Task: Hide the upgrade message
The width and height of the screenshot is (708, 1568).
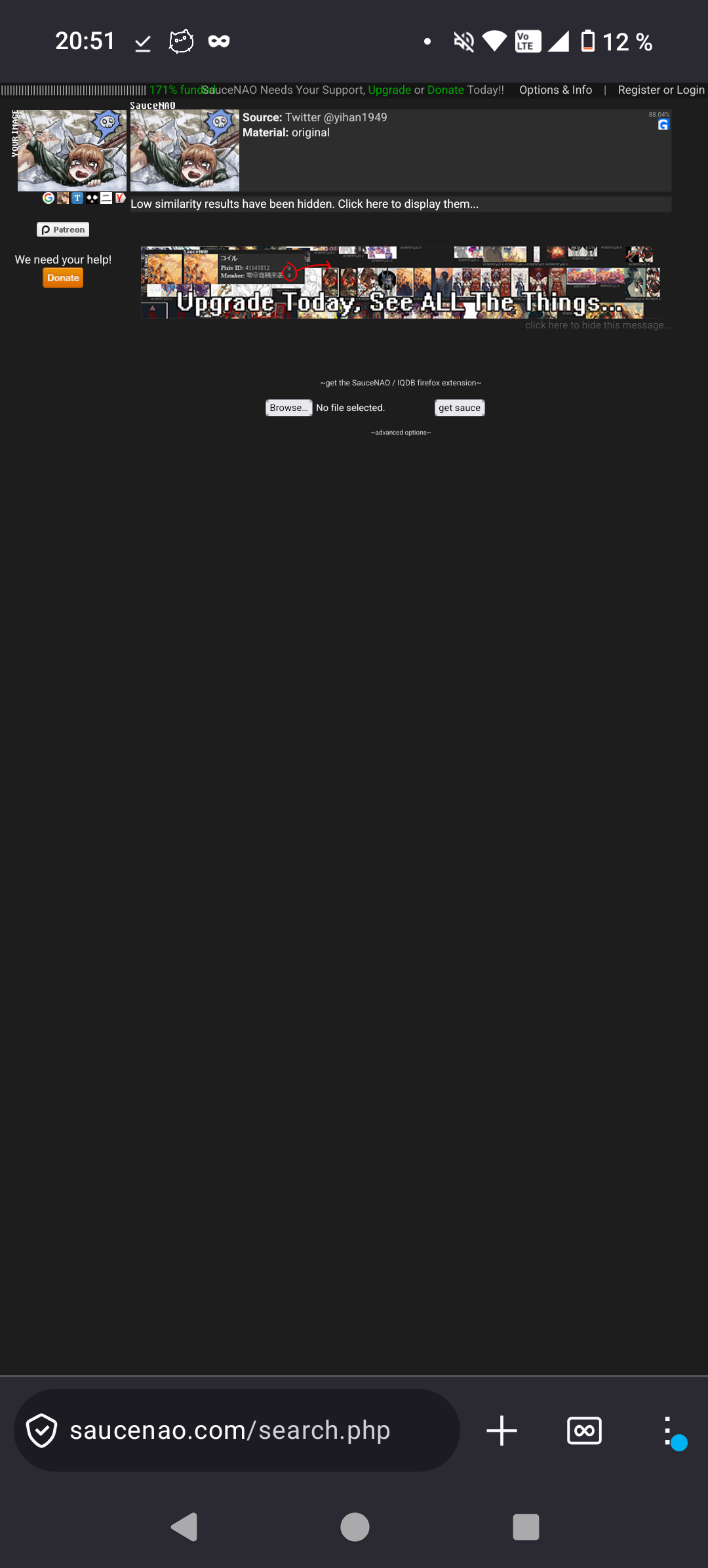Action: 597,325
